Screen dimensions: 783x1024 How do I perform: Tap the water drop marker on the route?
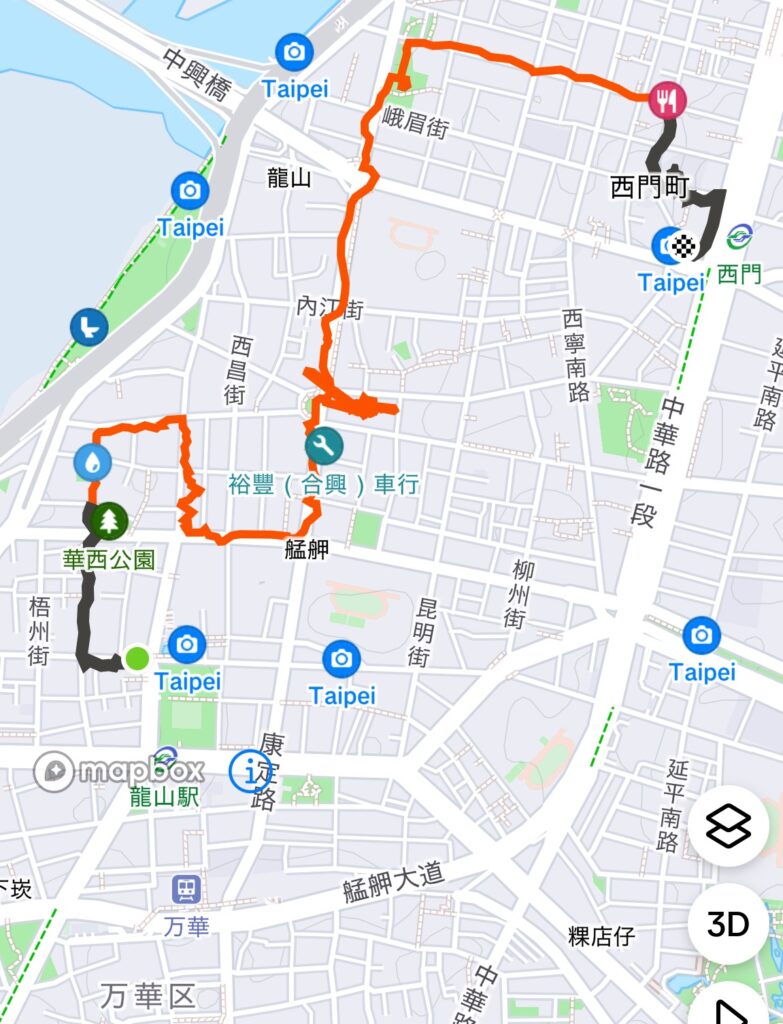pos(93,462)
